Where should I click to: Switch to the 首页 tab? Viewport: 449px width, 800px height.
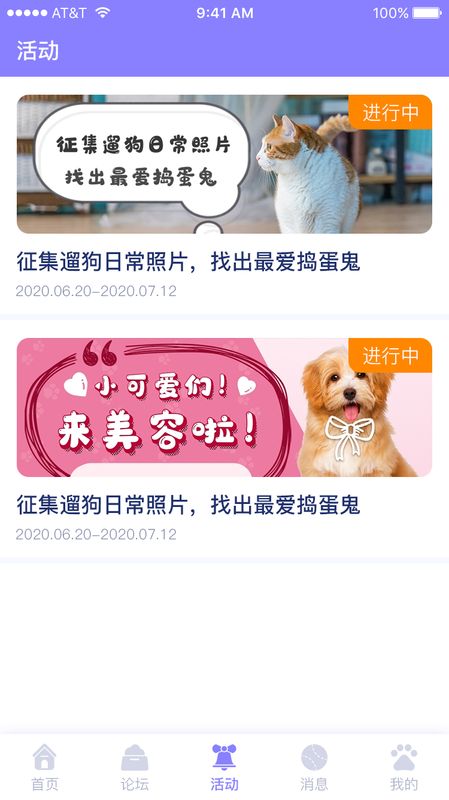[45, 767]
